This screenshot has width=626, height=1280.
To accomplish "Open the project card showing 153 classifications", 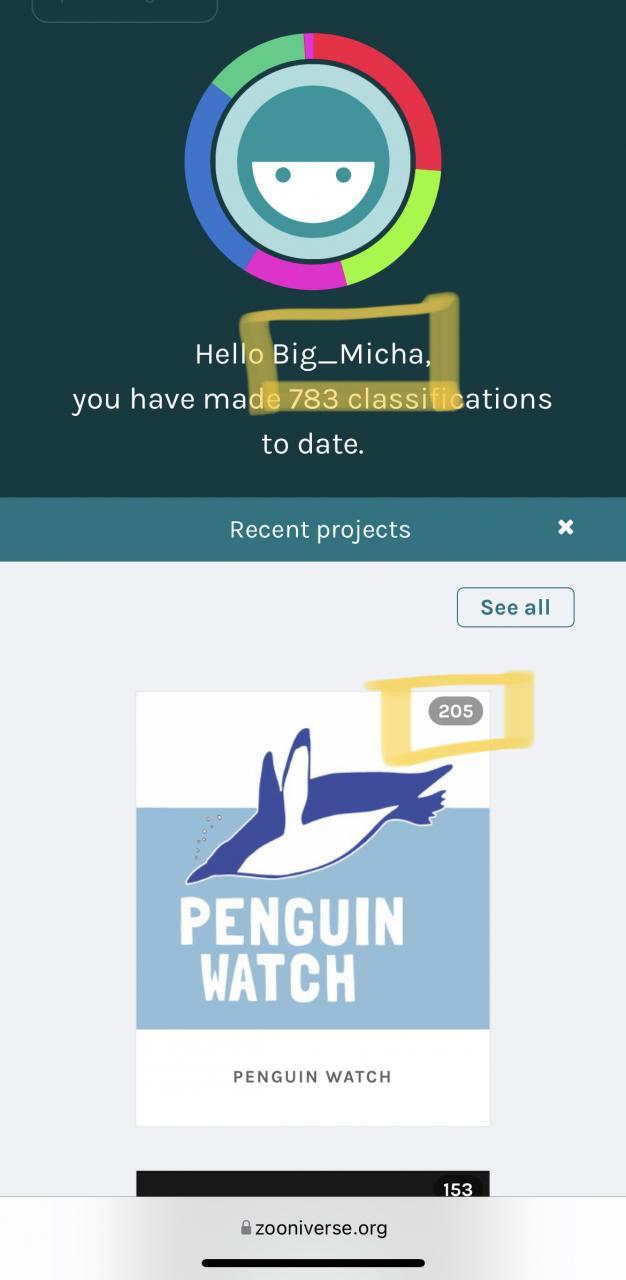I will [313, 1183].
